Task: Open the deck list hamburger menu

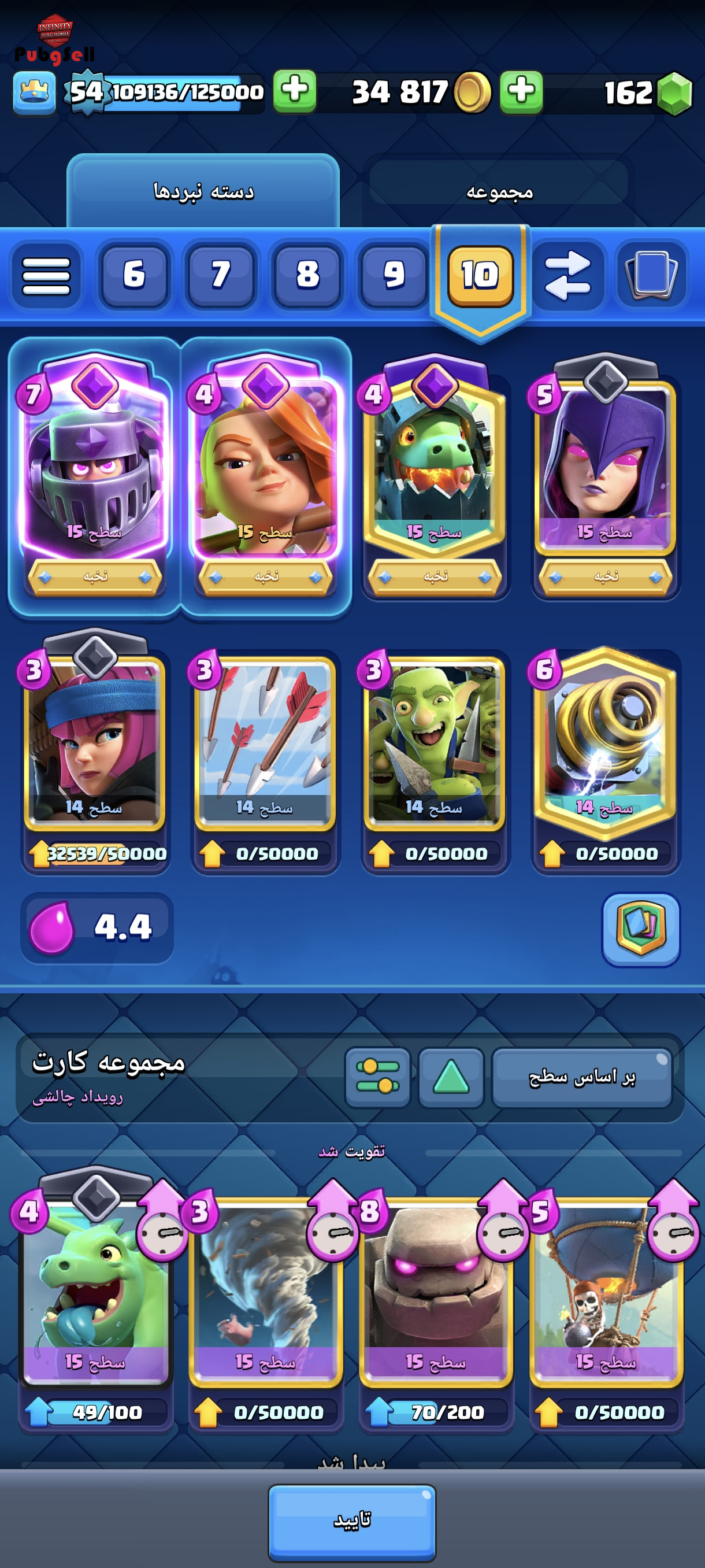Action: pyautogui.click(x=46, y=276)
